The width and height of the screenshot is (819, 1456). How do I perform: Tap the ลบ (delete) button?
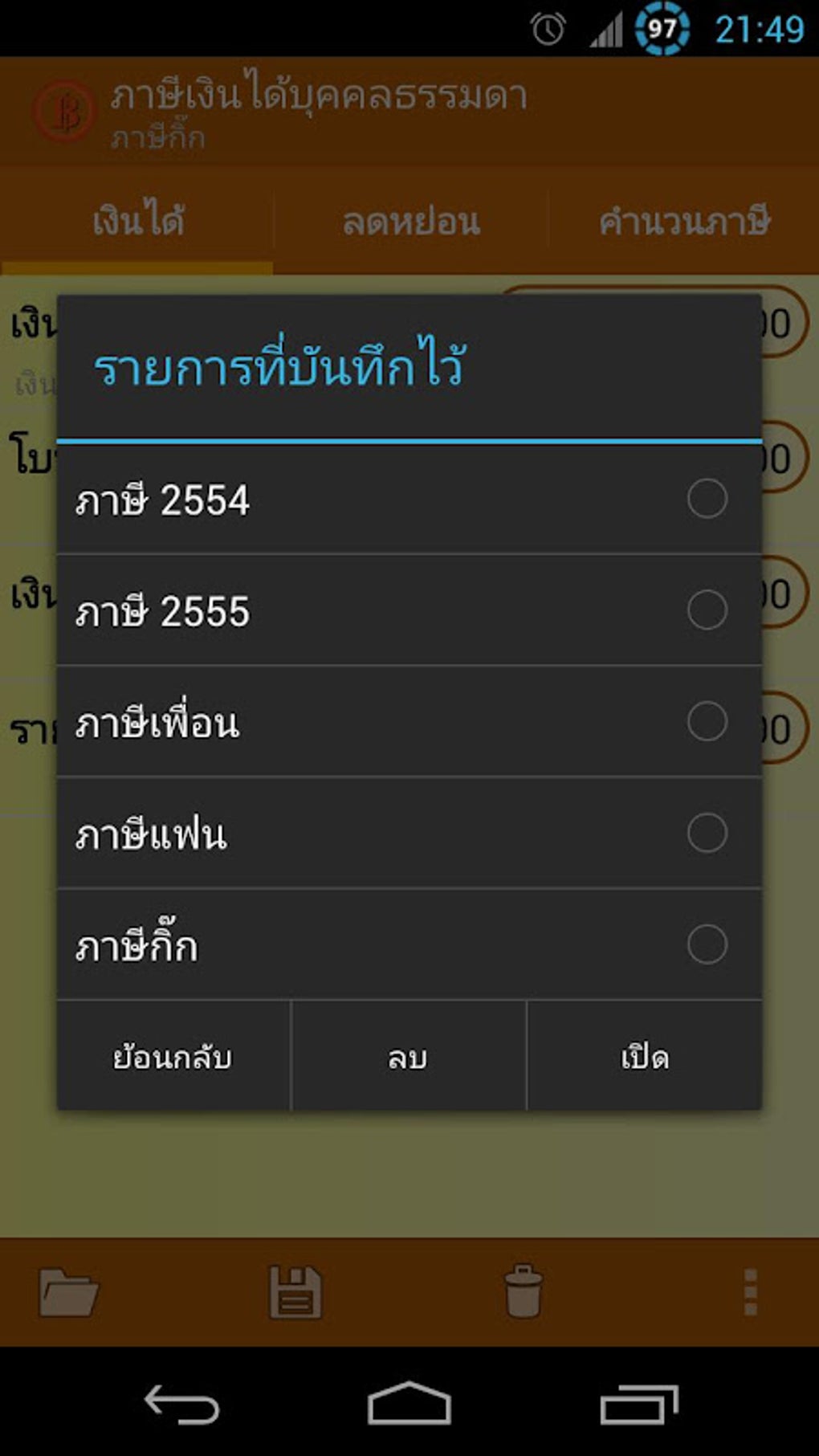[408, 1056]
